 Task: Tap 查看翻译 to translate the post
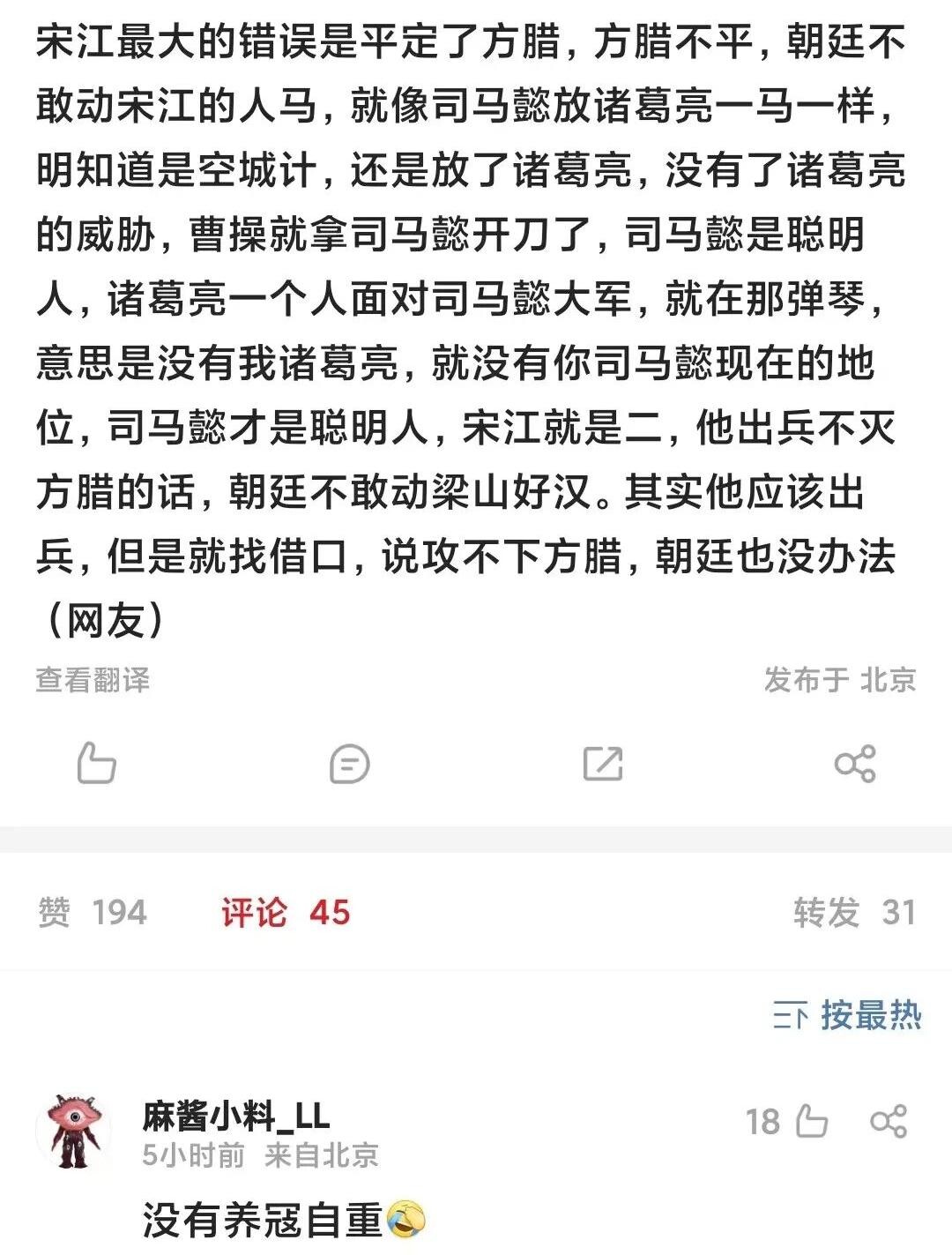click(x=93, y=680)
